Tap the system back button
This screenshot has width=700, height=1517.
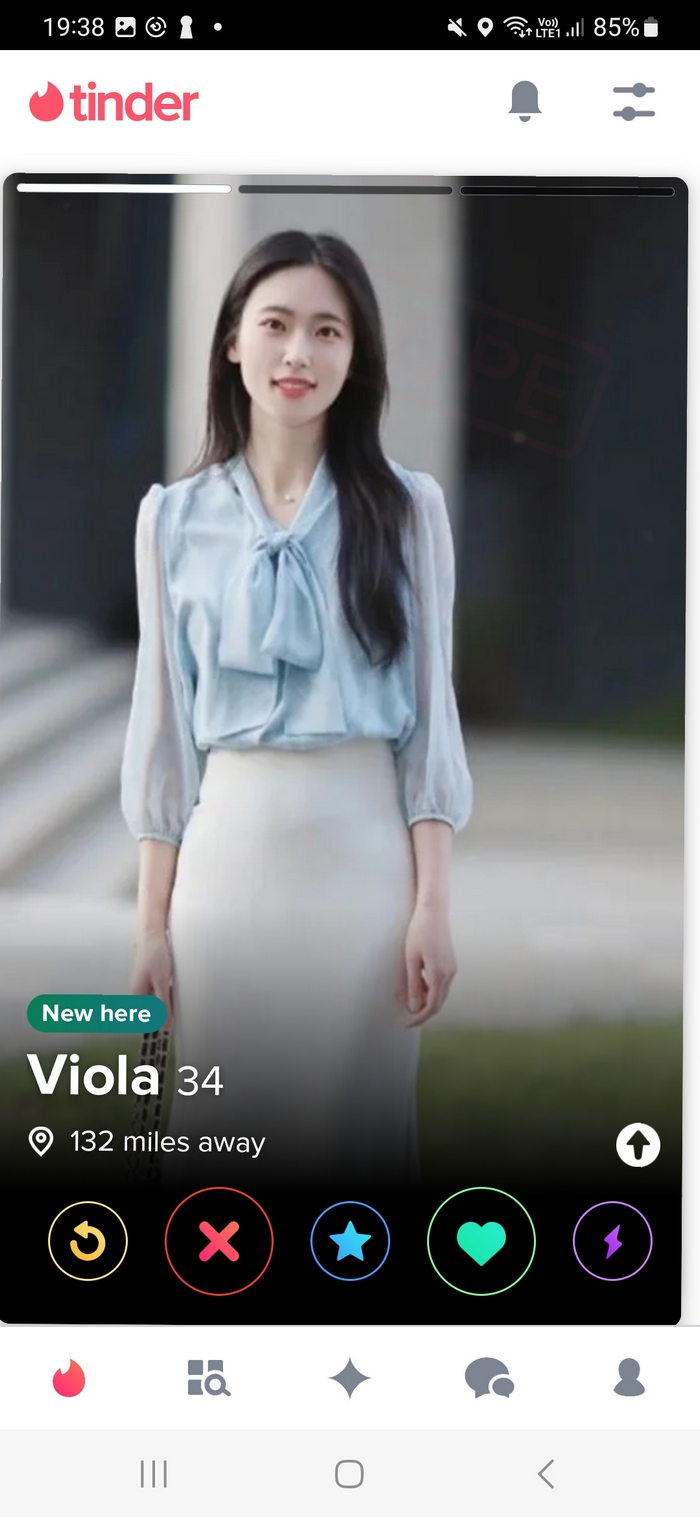tap(545, 1473)
